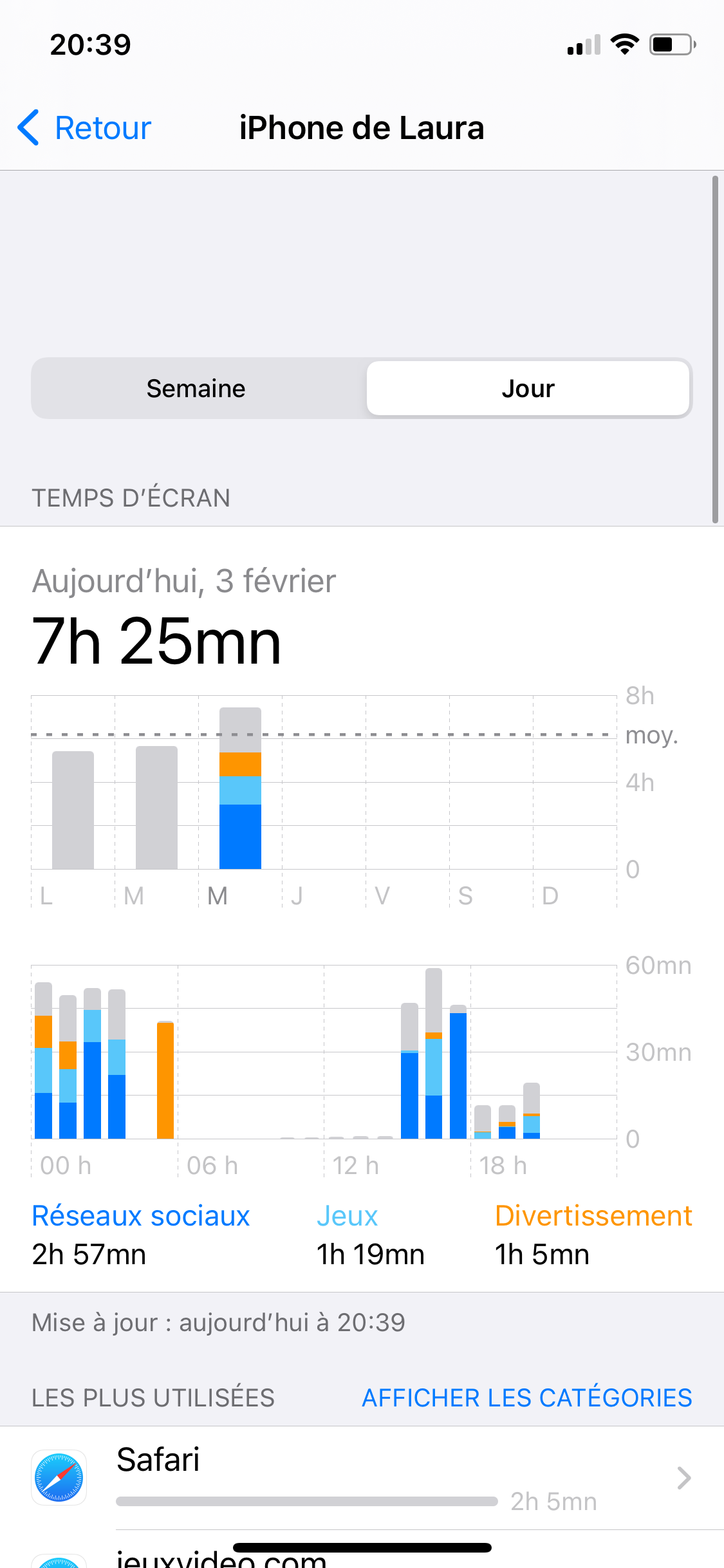Switch to the Semaine view

pos(196,388)
